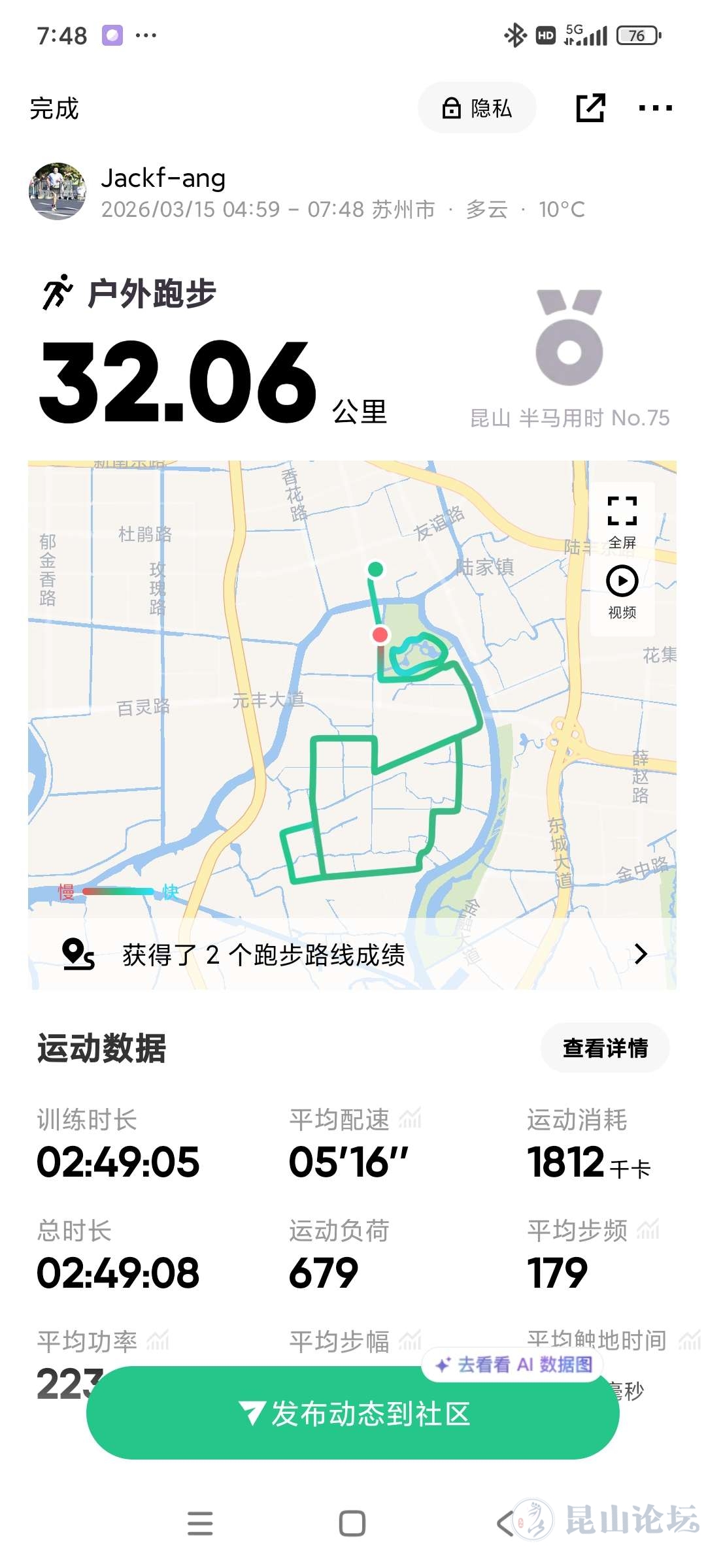Tap 查看详情 for workout data
The height and width of the screenshot is (1568, 706).
click(605, 1048)
